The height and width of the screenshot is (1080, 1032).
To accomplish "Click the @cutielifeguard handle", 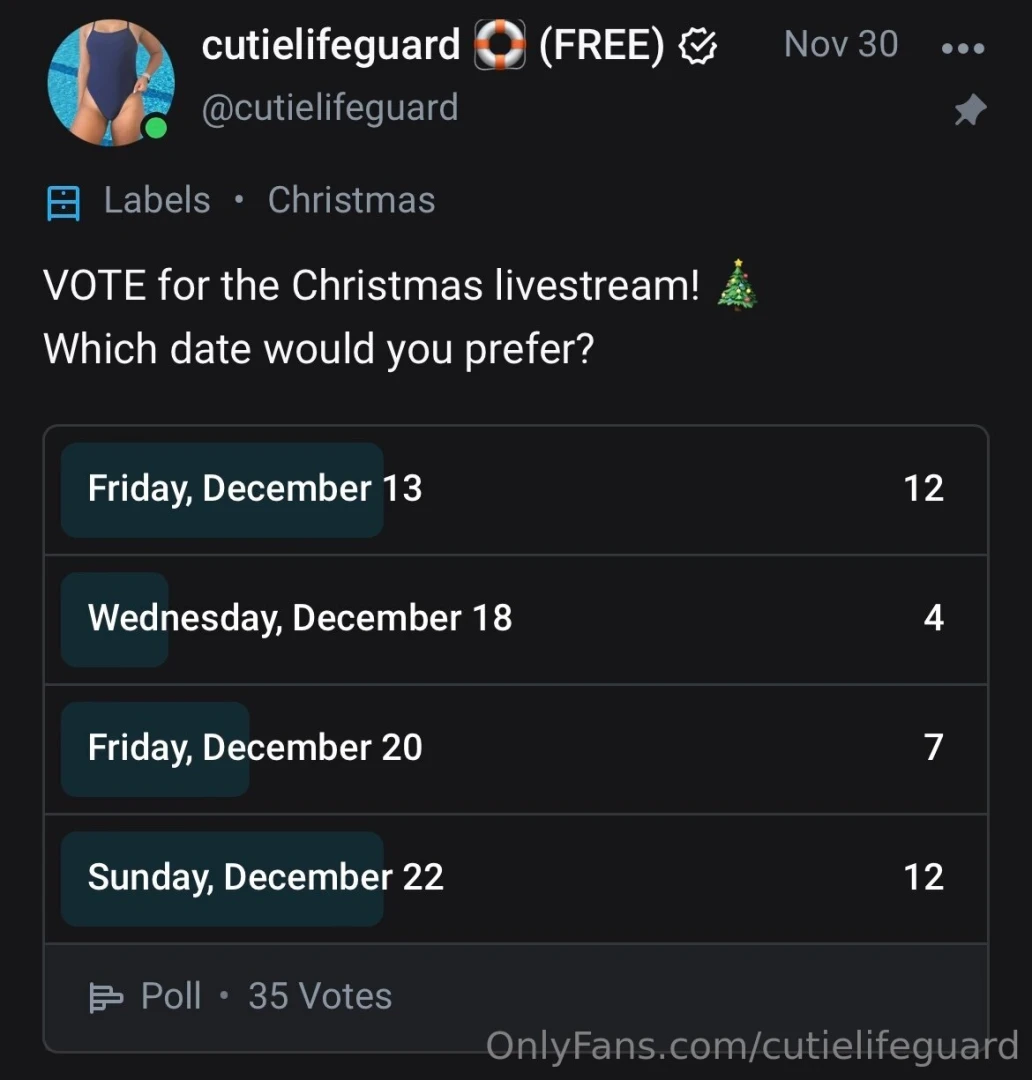I will [x=330, y=107].
